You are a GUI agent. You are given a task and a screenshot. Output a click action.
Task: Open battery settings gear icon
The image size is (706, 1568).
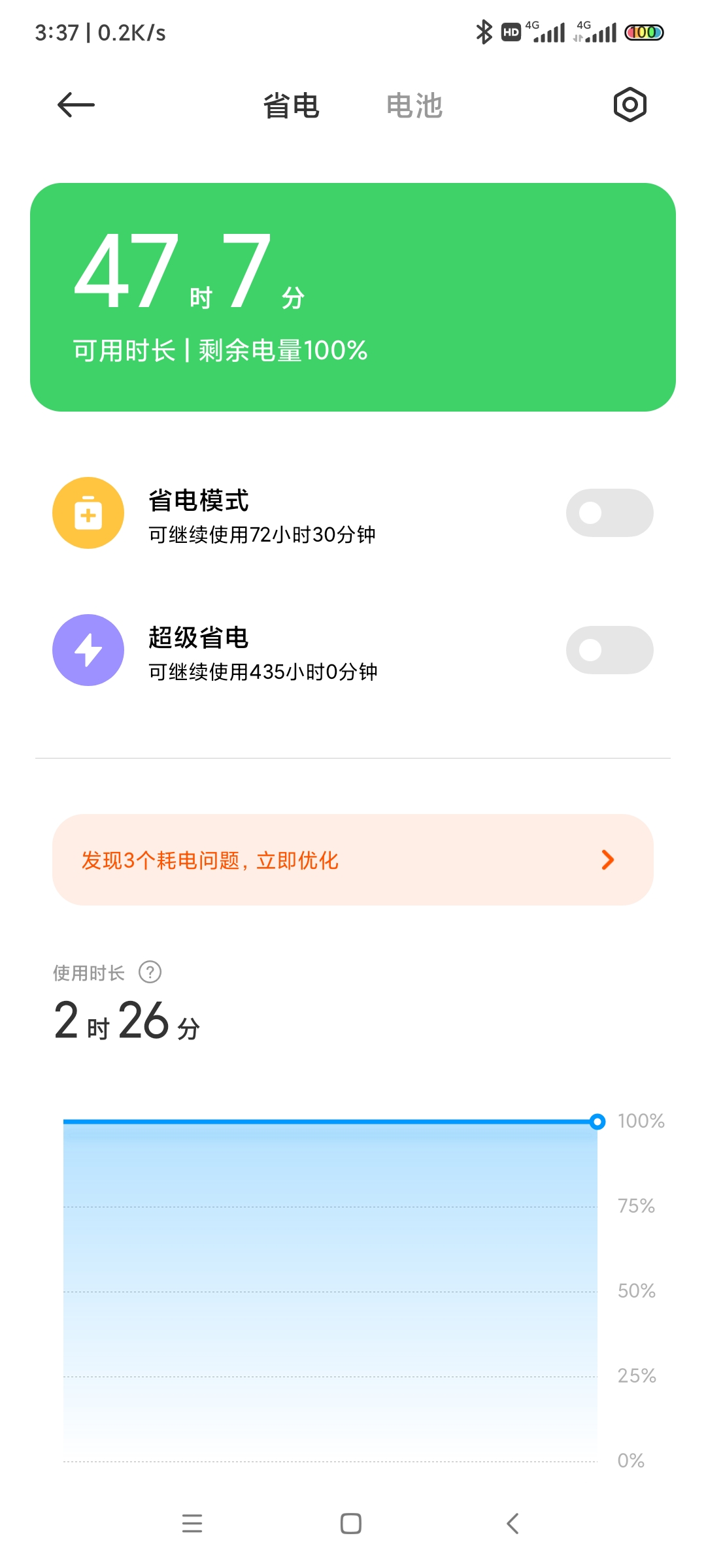point(630,105)
